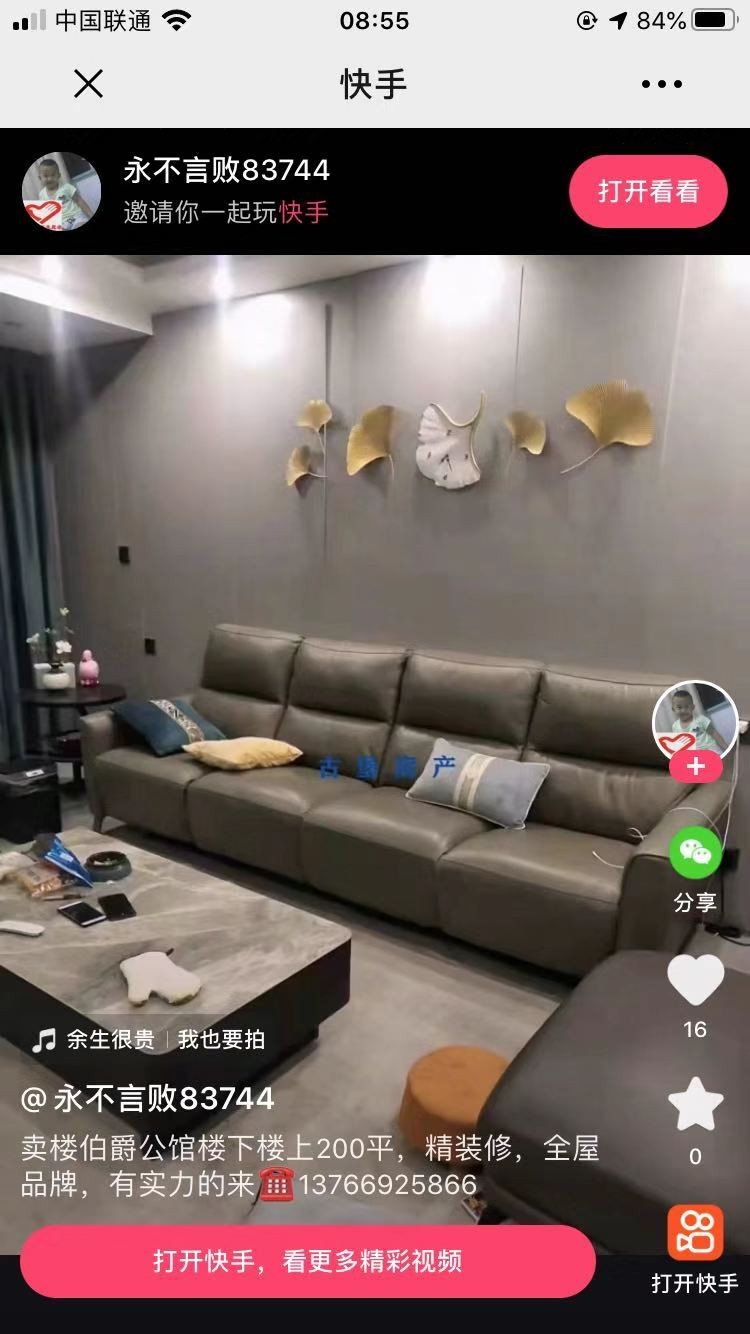Tap 我也要拍 to shoot with this sound
The height and width of the screenshot is (1334, 750).
pyautogui.click(x=221, y=1040)
